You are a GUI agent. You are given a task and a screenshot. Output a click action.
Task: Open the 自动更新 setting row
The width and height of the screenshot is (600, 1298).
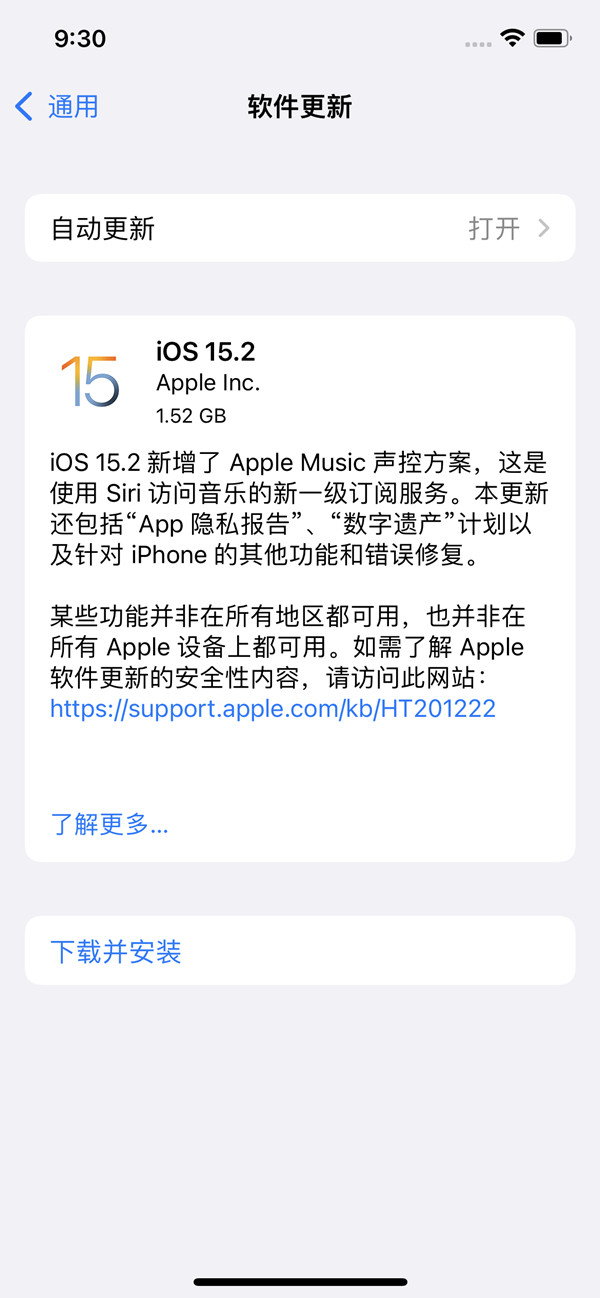pyautogui.click(x=300, y=228)
